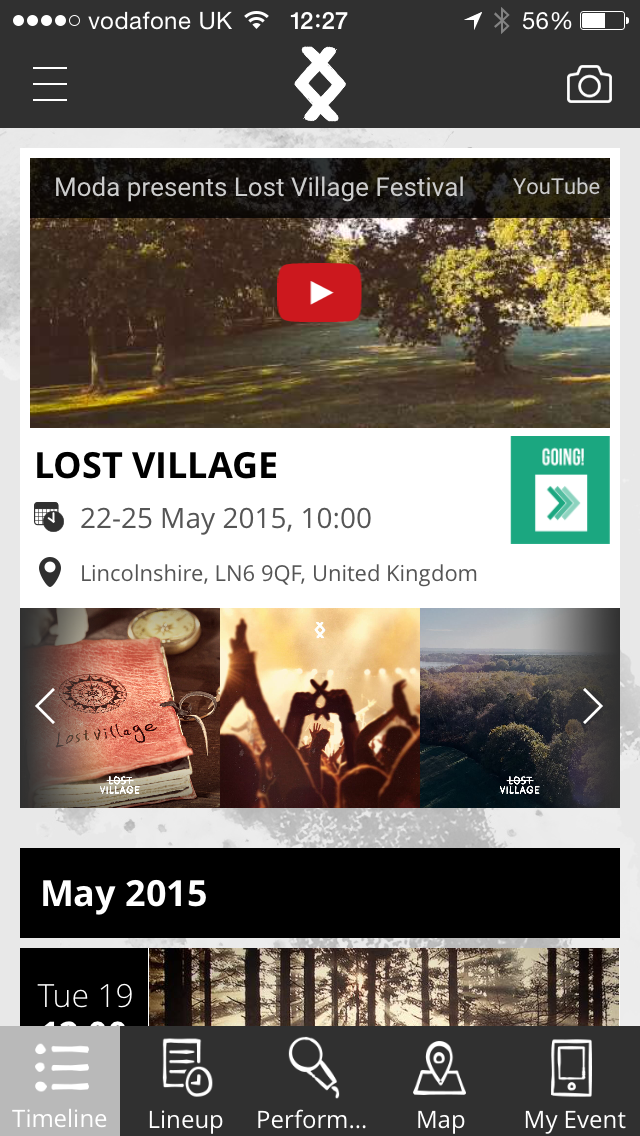Switch to the Performers tab
Viewport: 640px width, 1136px height.
pos(312,1083)
